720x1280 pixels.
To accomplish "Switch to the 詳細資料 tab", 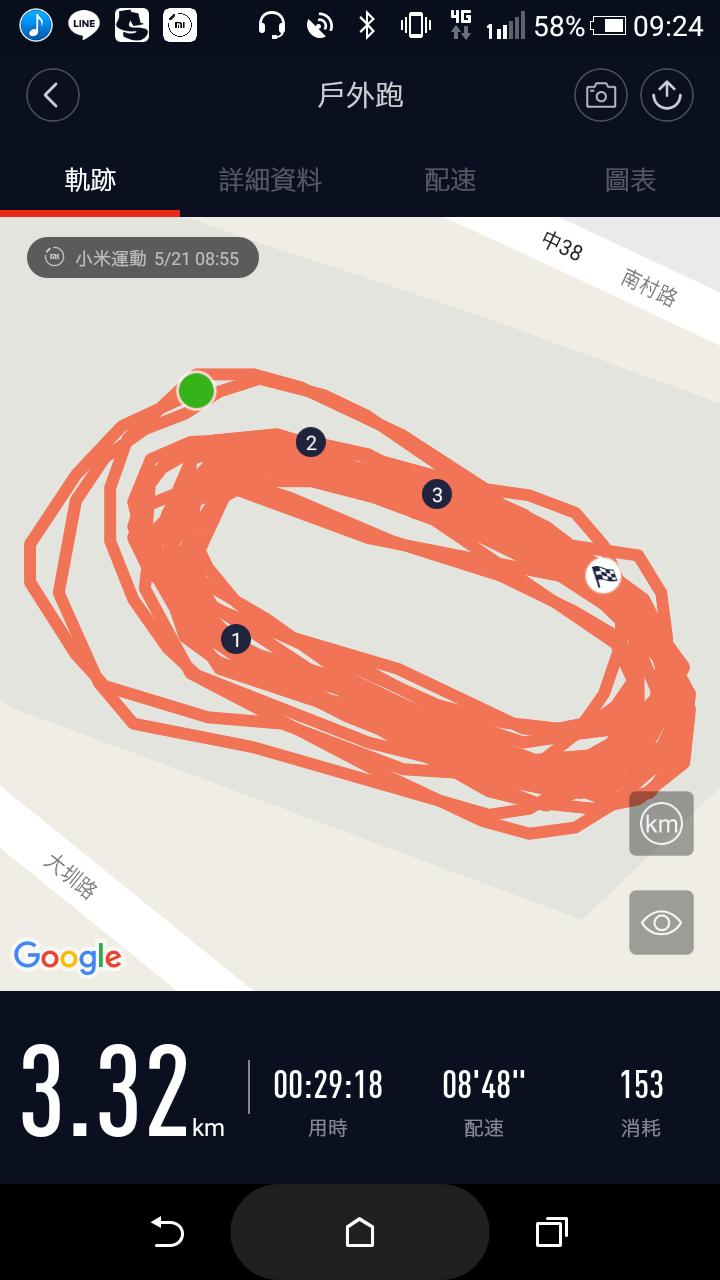I will (x=270, y=180).
